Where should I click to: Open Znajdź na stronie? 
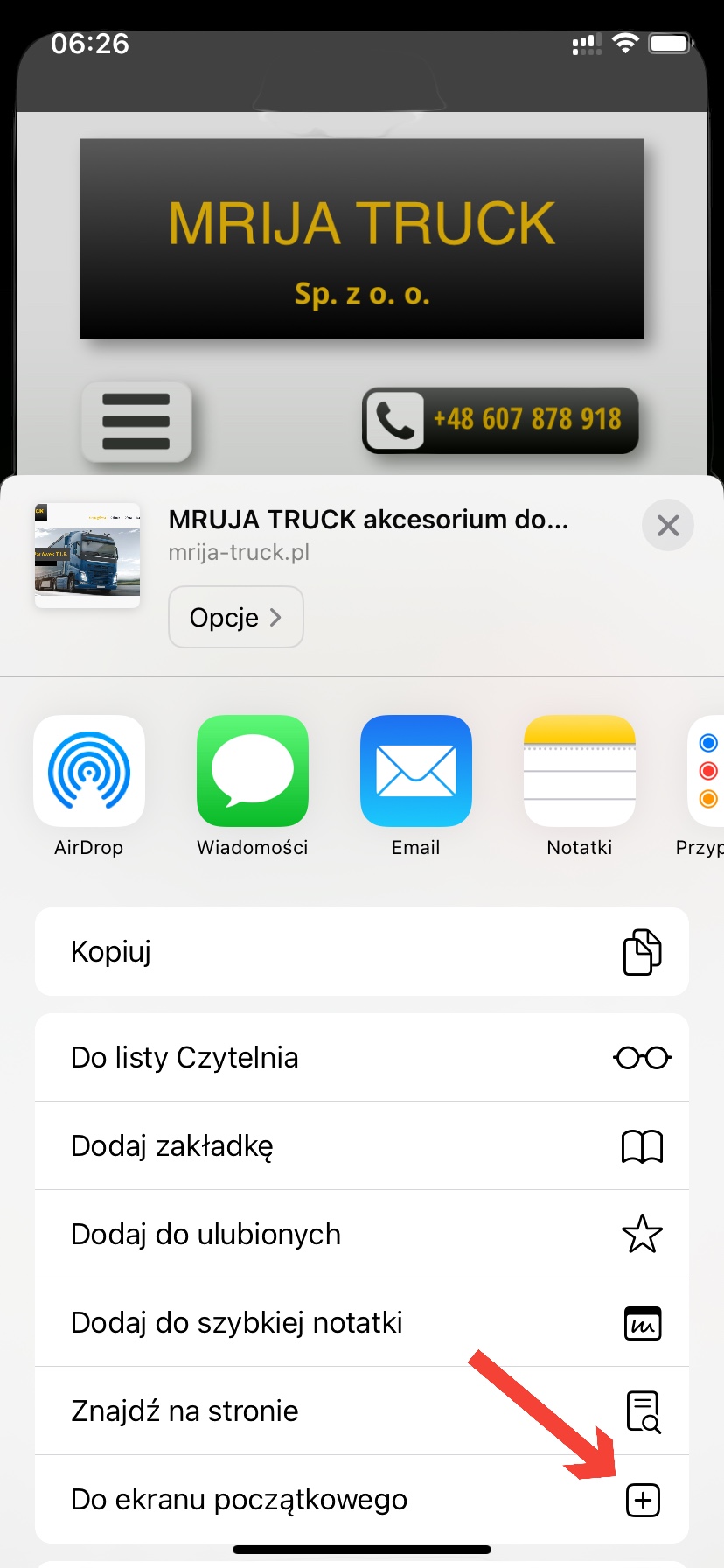pyautogui.click(x=362, y=1410)
